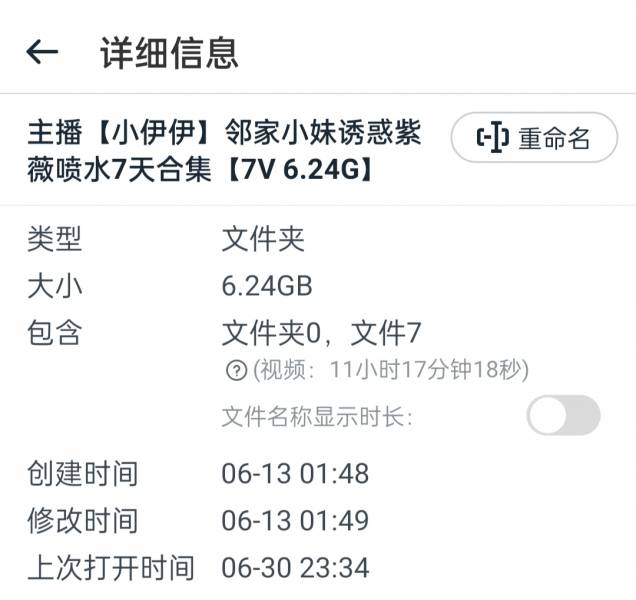
Task: Go back using the arrow icon
Action: (42, 52)
